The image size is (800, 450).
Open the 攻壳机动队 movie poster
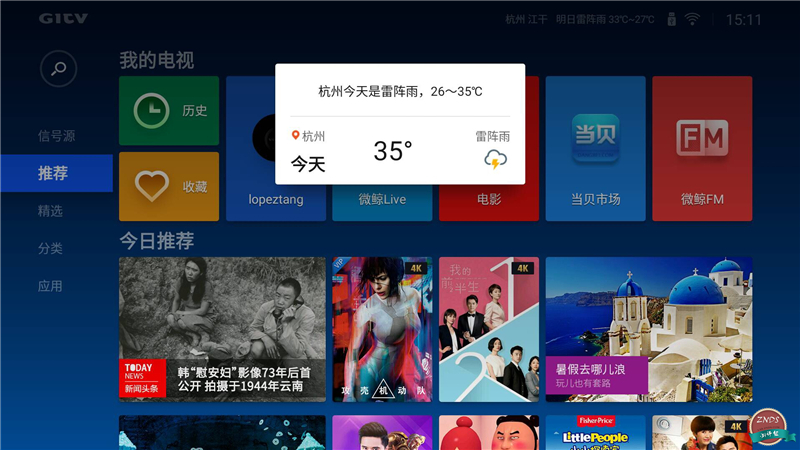382,329
